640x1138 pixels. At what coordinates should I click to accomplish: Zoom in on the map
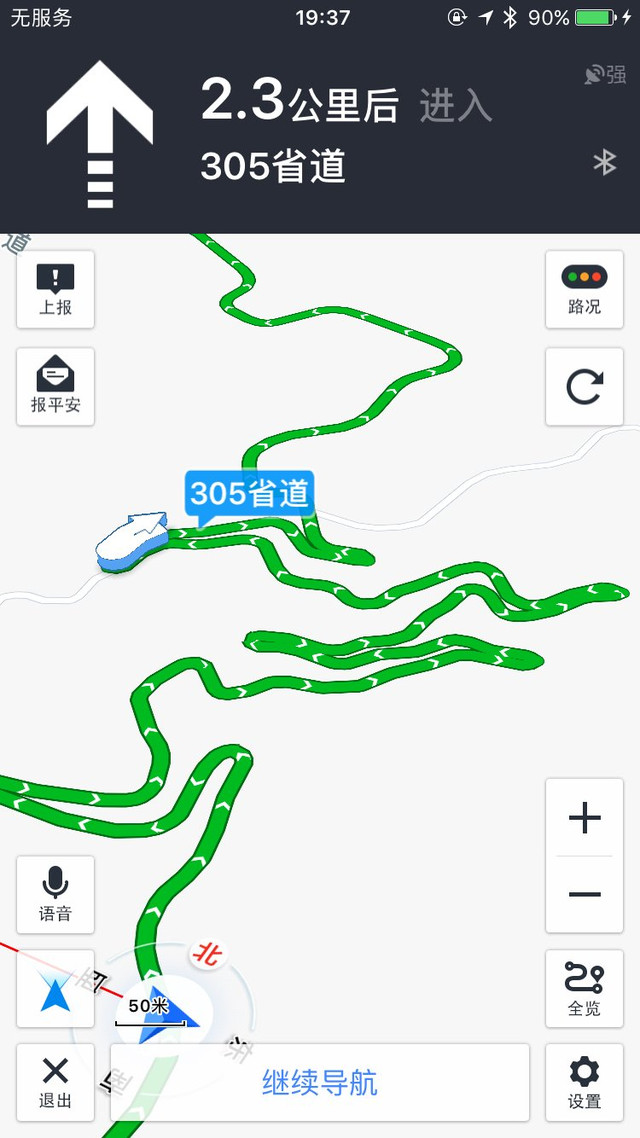(x=584, y=818)
